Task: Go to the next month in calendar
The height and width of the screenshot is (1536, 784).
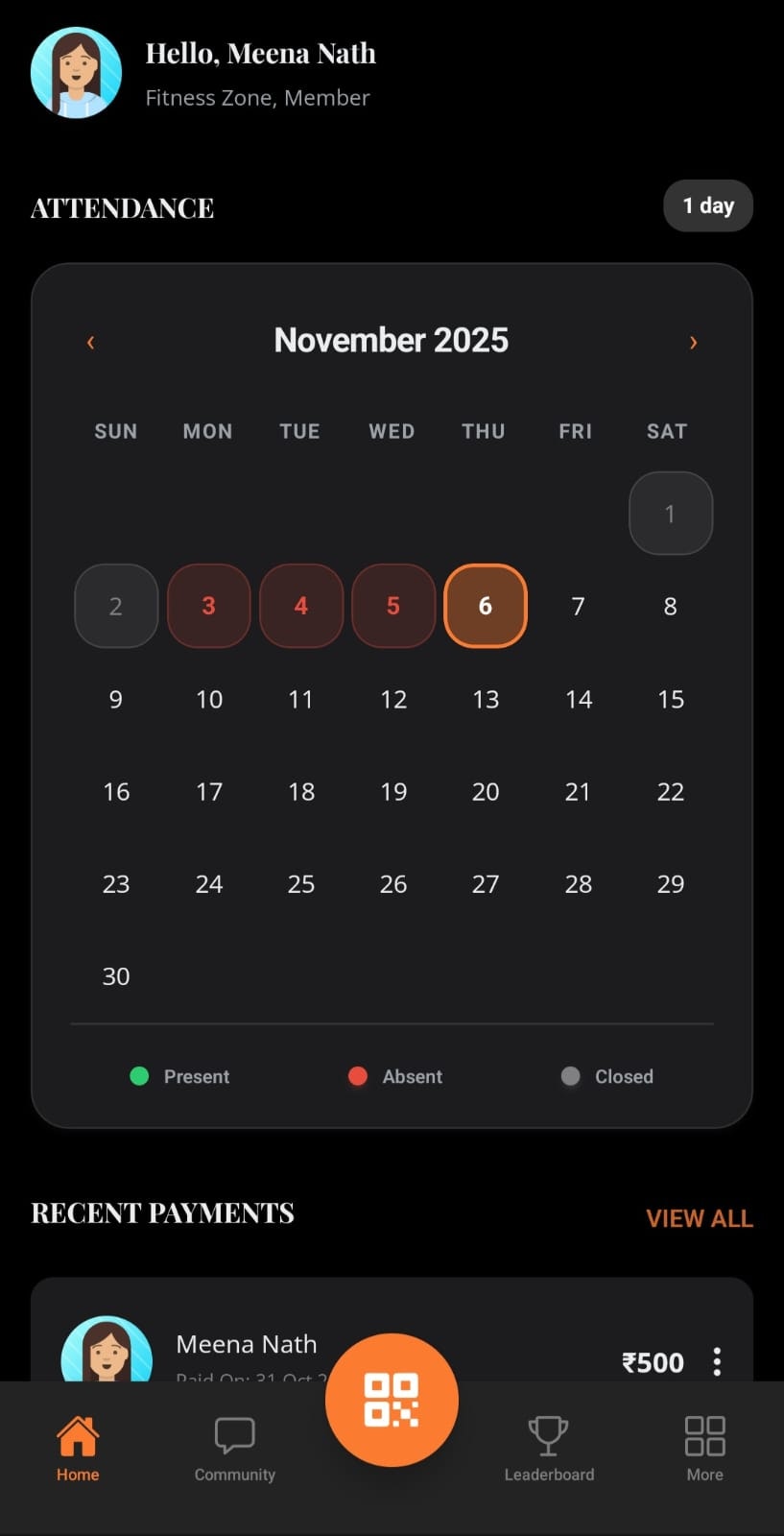Action: (x=693, y=342)
